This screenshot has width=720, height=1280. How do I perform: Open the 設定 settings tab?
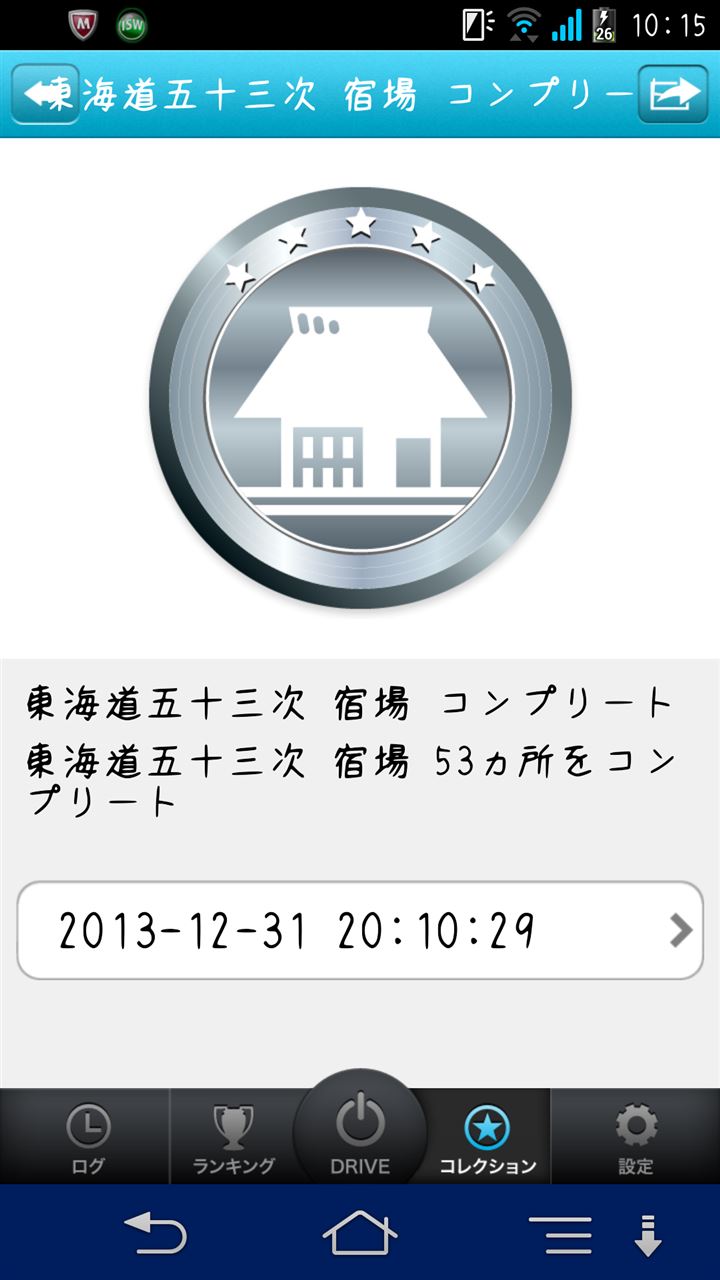[x=636, y=1138]
